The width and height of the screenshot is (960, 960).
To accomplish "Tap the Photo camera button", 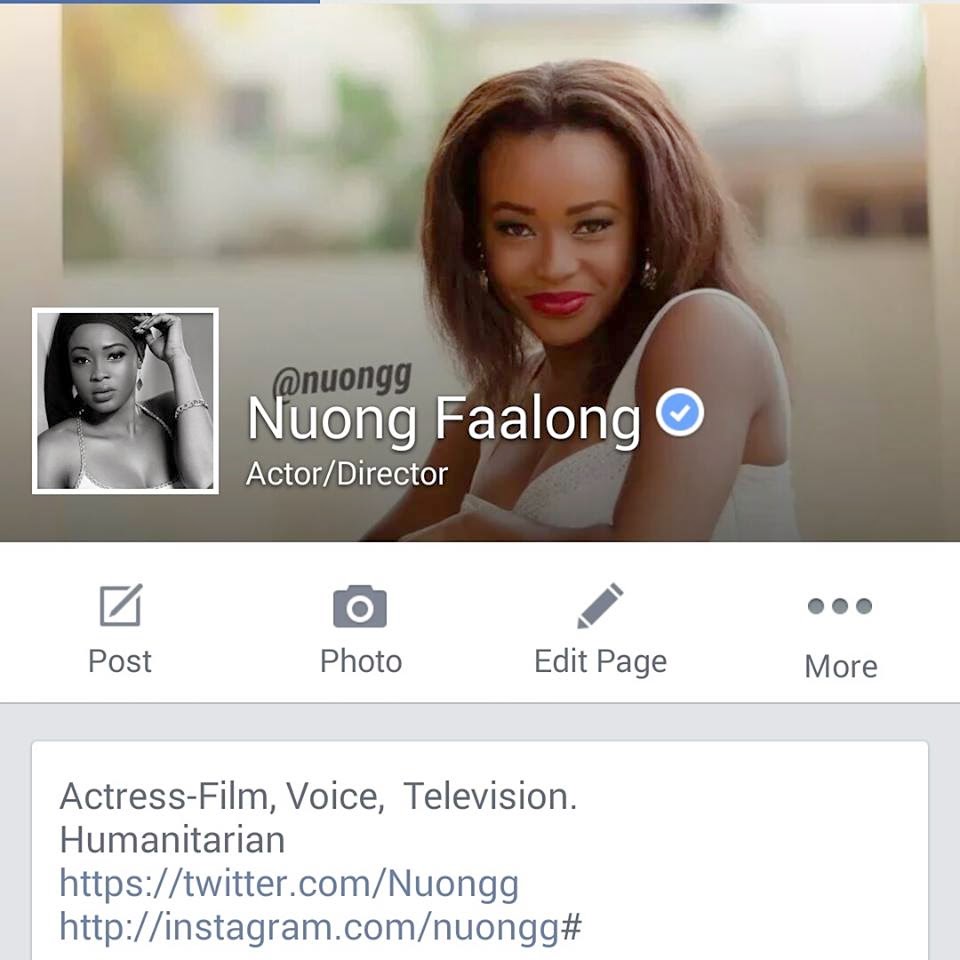I will point(360,628).
